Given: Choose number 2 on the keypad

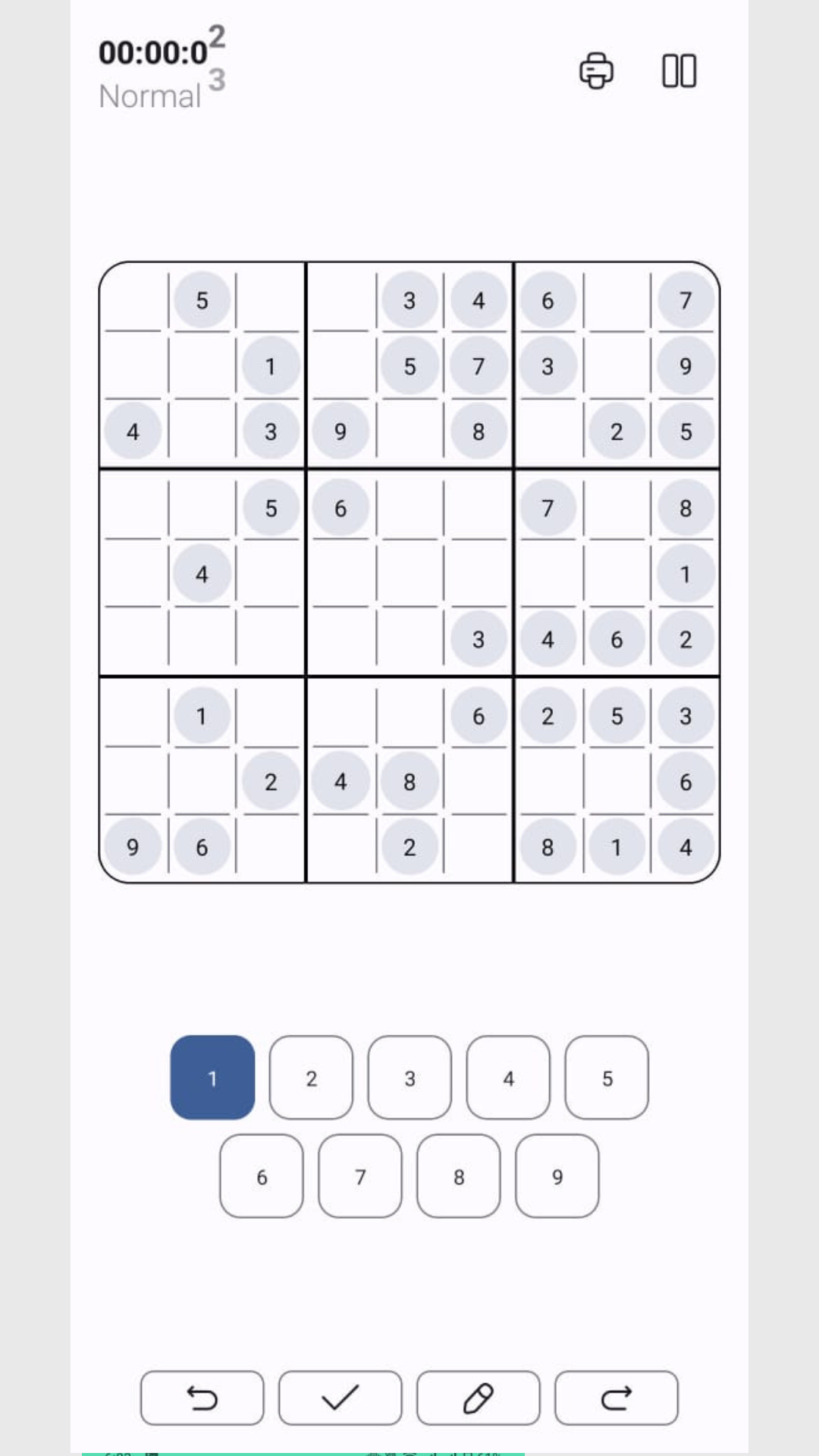Looking at the screenshot, I should tap(311, 1078).
